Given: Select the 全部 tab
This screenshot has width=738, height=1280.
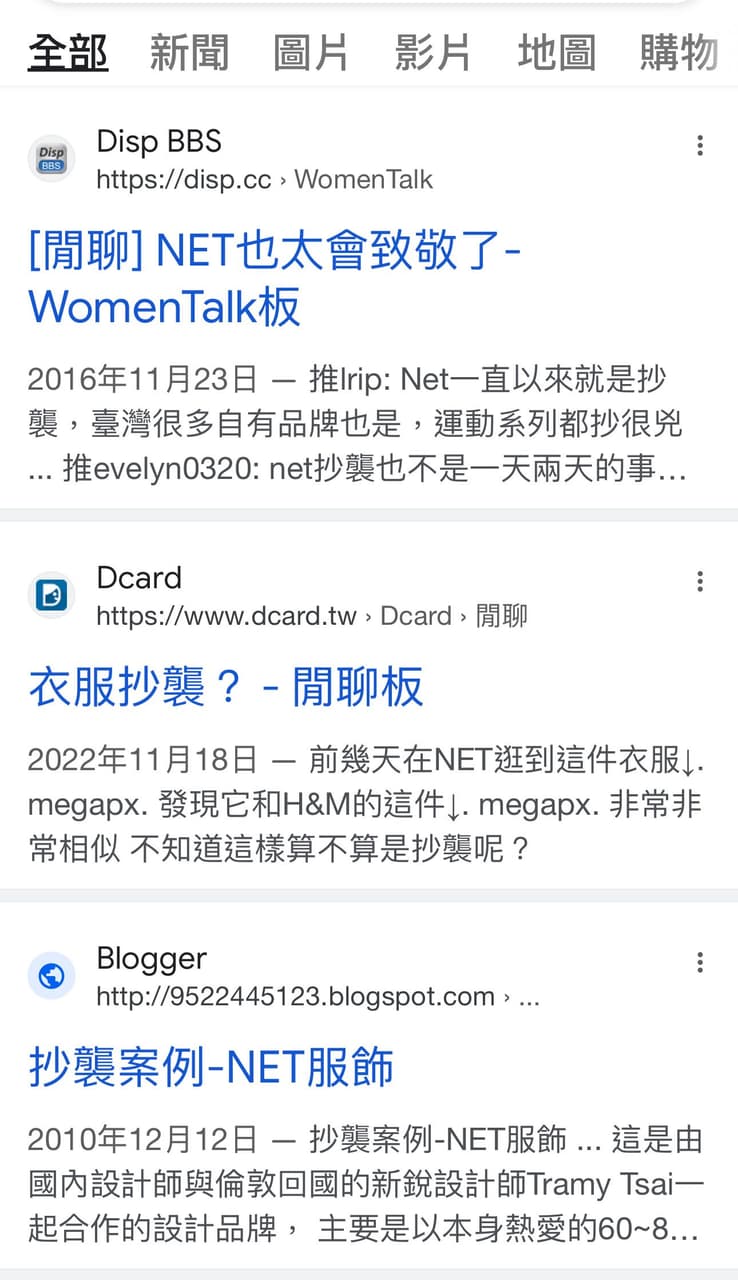Looking at the screenshot, I should click(x=67, y=53).
